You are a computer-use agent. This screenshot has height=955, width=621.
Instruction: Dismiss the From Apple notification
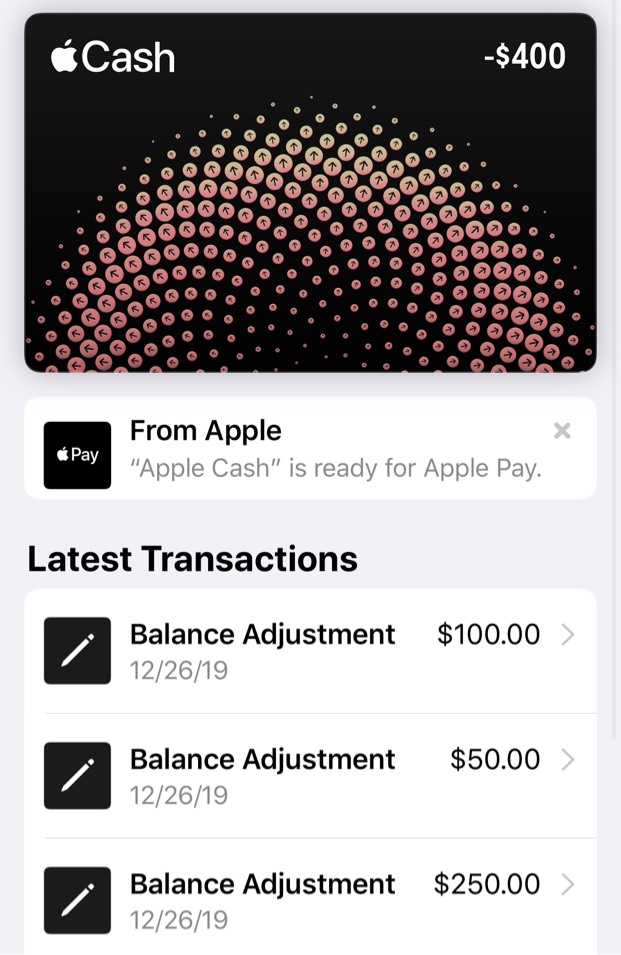(x=562, y=431)
